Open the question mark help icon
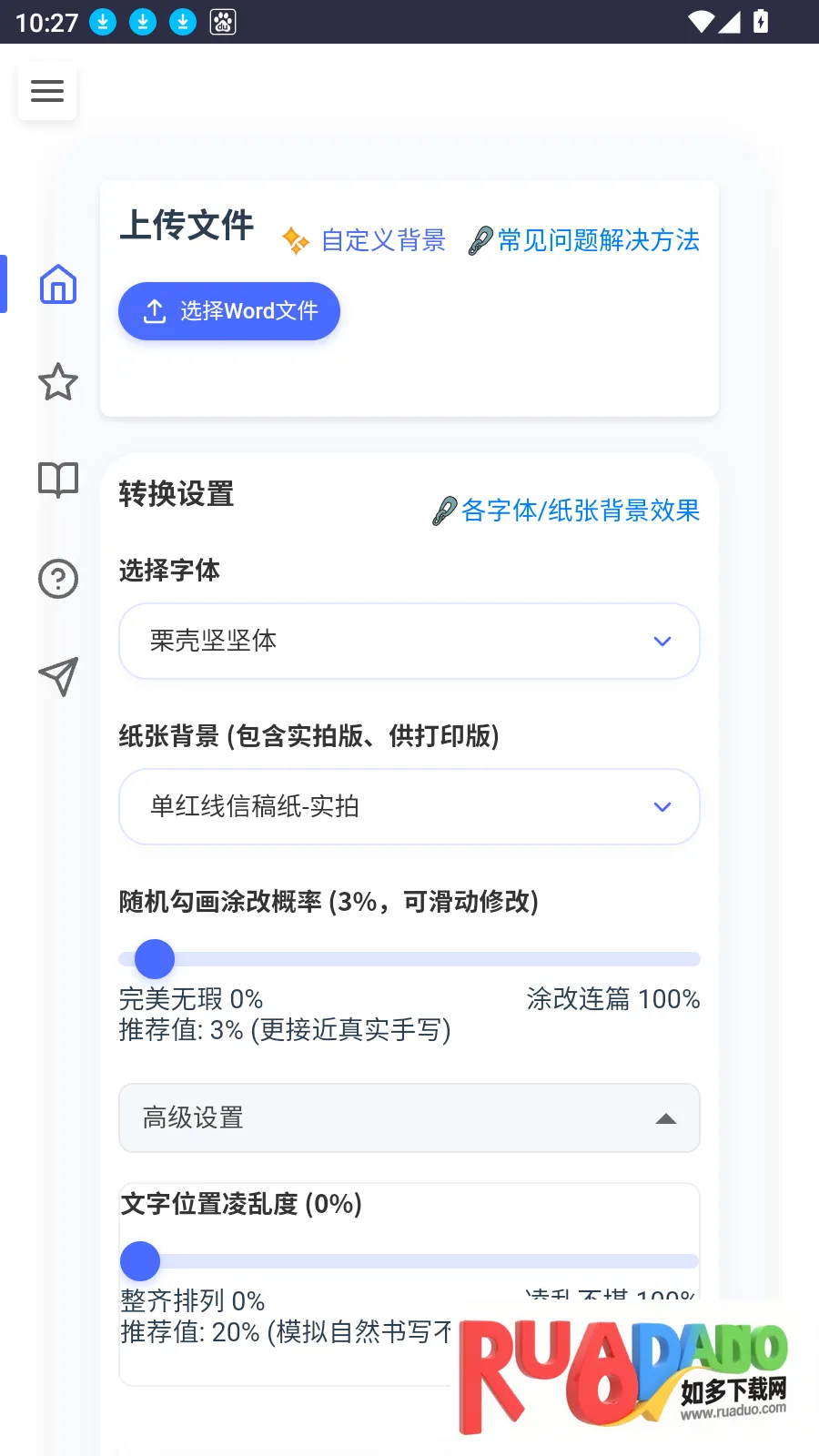The height and width of the screenshot is (1456, 819). coord(58,579)
